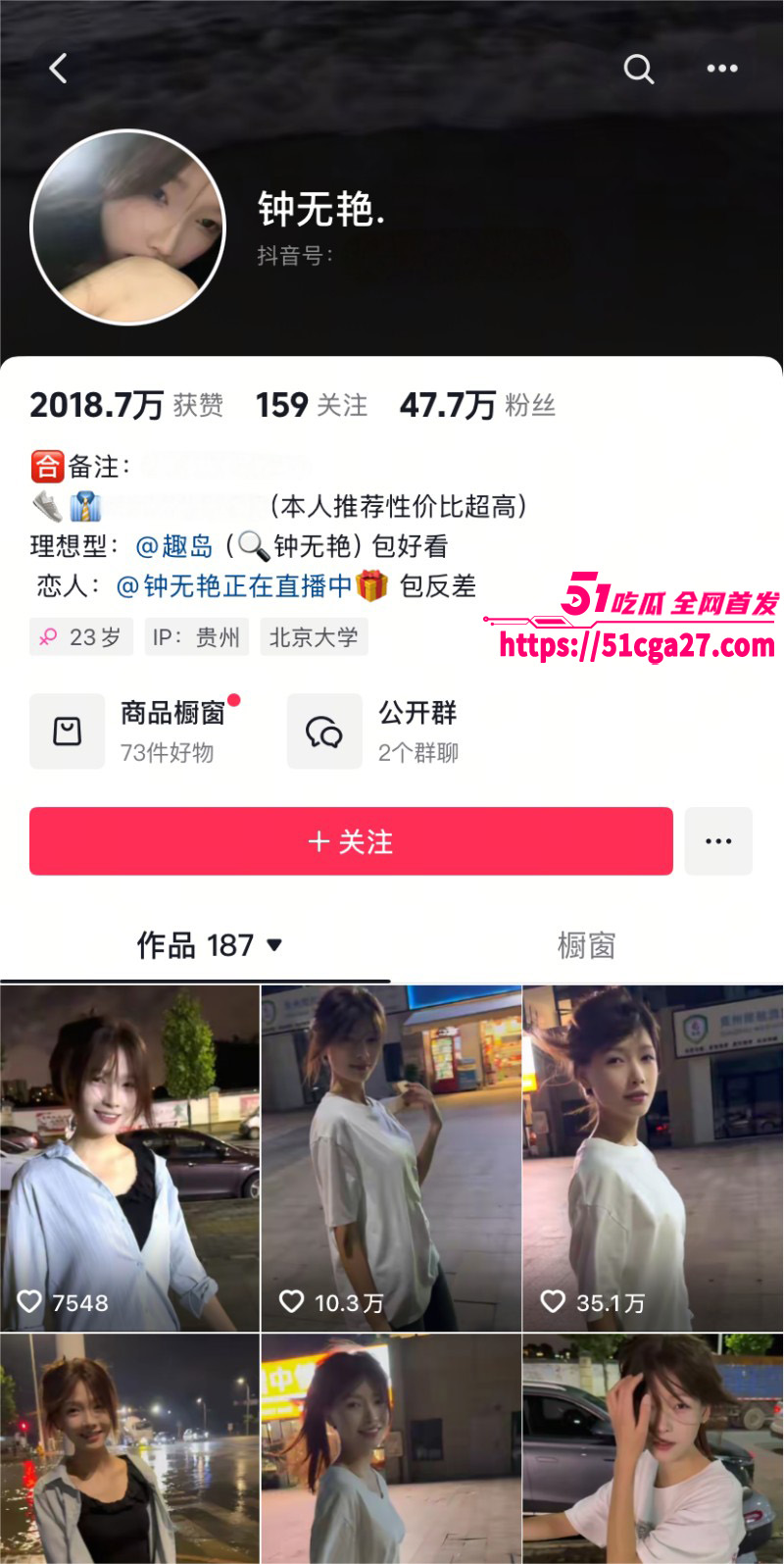Switch to the 橱窗 tab
The width and height of the screenshot is (784, 1564).
586,945
